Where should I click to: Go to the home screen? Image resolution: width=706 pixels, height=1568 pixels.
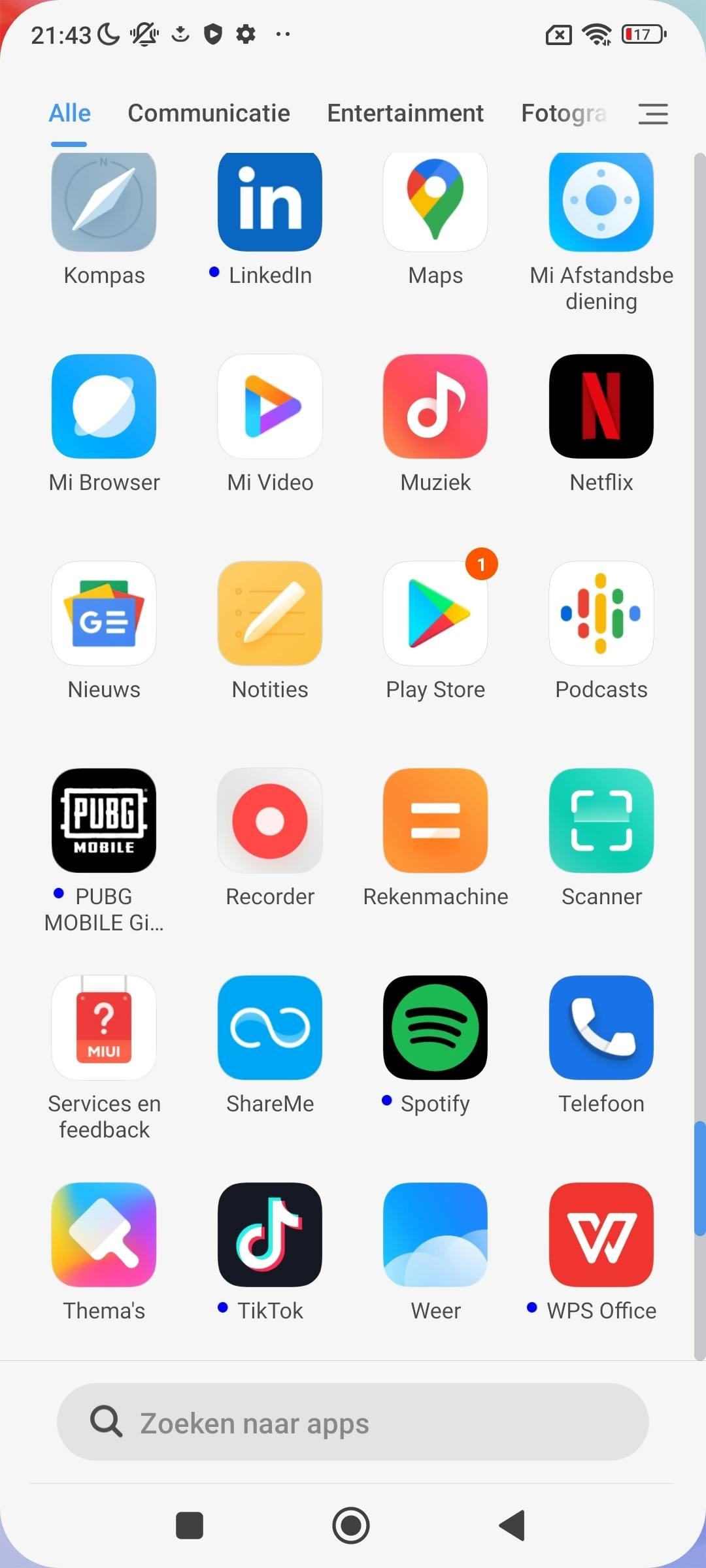click(351, 1526)
